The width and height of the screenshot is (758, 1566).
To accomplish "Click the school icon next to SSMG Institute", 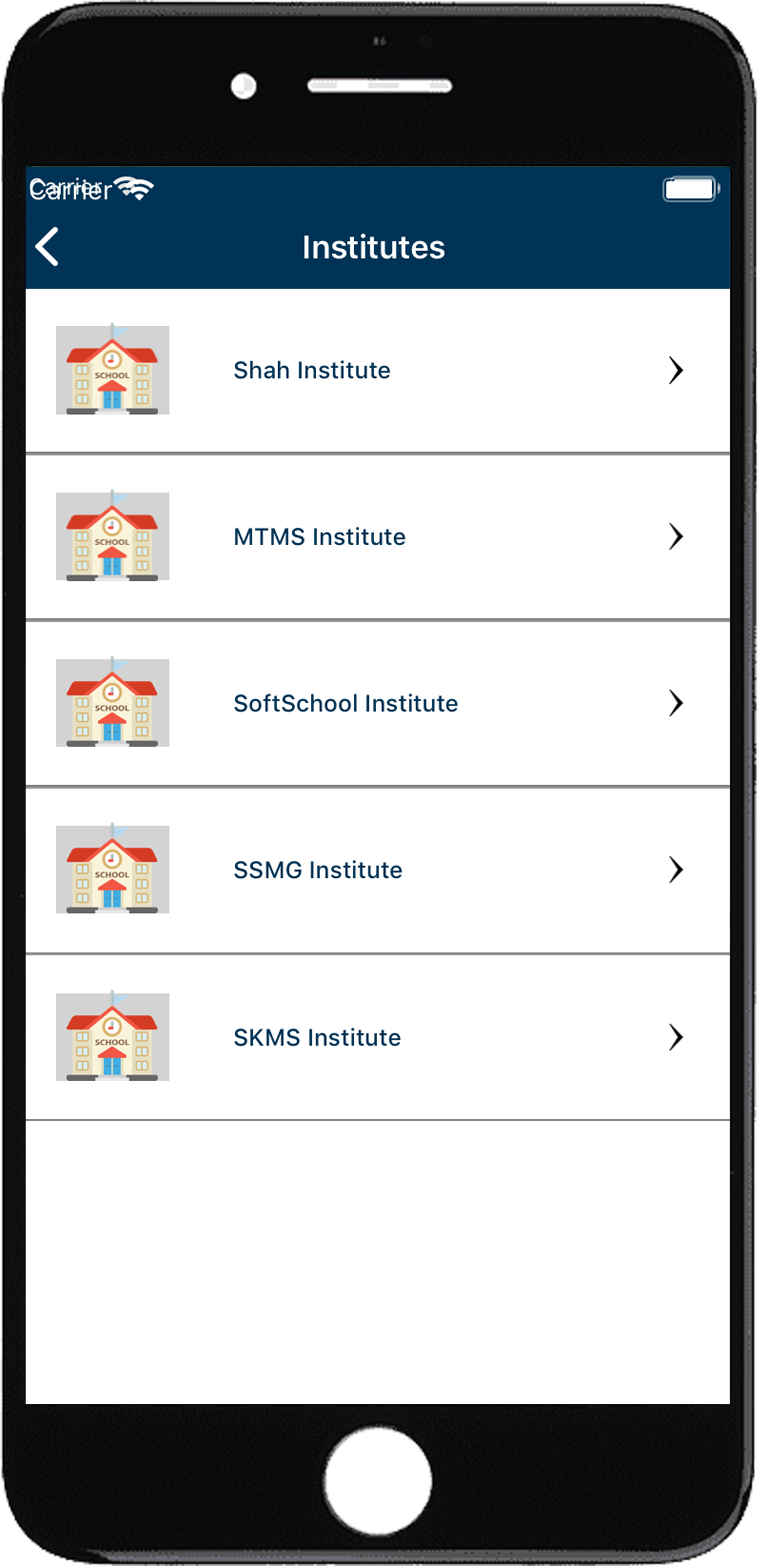I will pos(113,869).
